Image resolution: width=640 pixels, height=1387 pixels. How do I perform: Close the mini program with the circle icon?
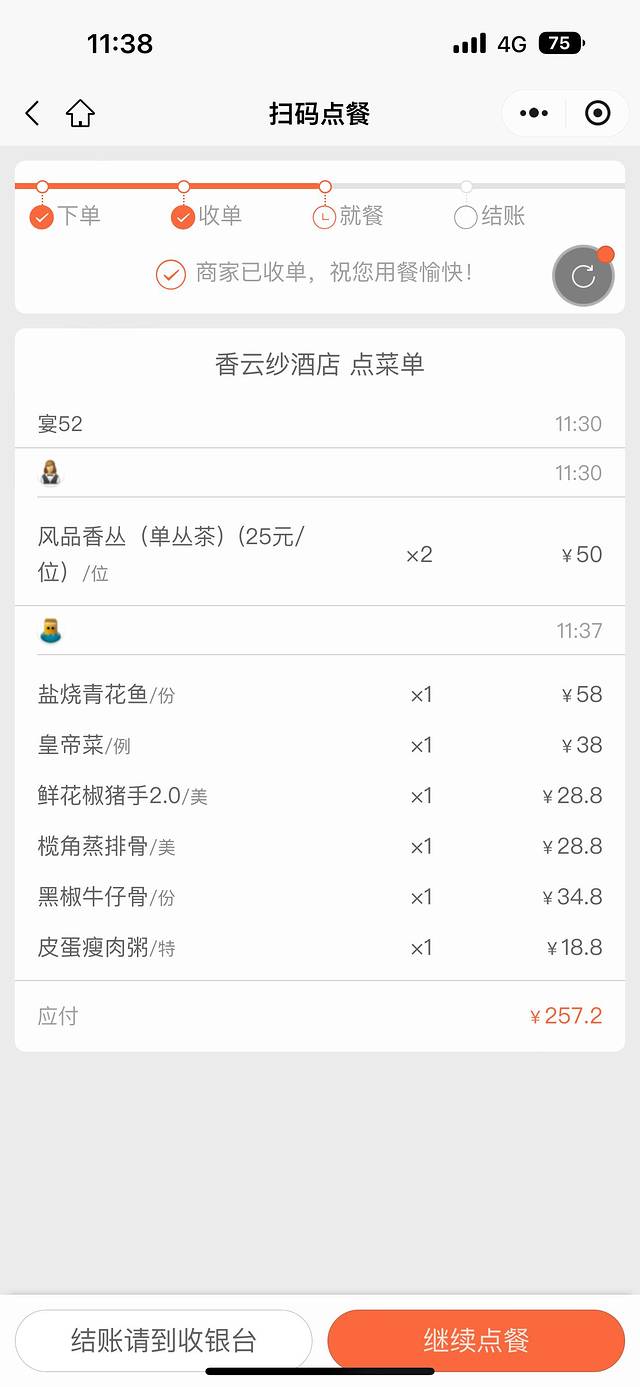pos(597,113)
